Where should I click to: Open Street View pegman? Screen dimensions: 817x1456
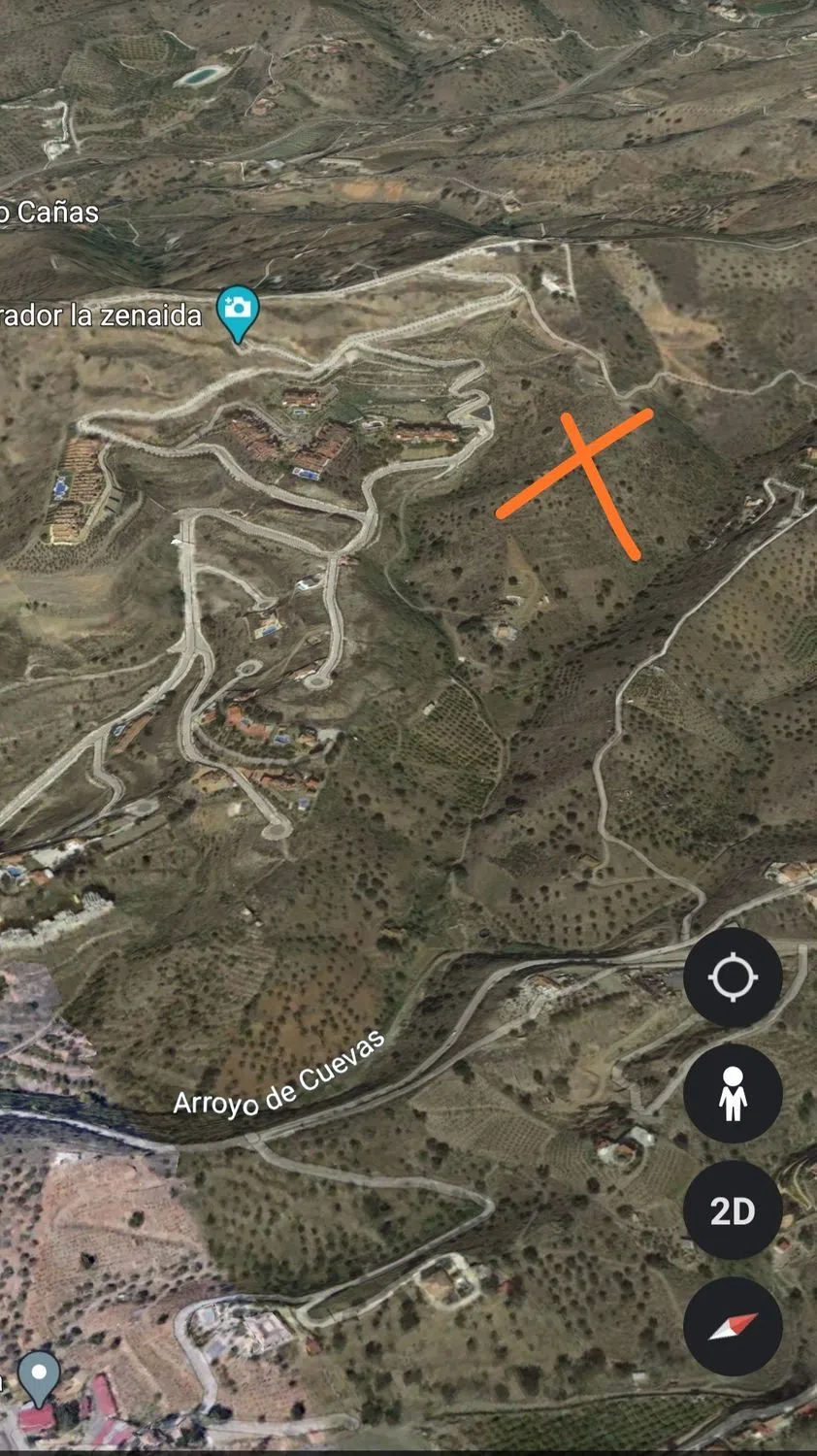[x=733, y=1094]
